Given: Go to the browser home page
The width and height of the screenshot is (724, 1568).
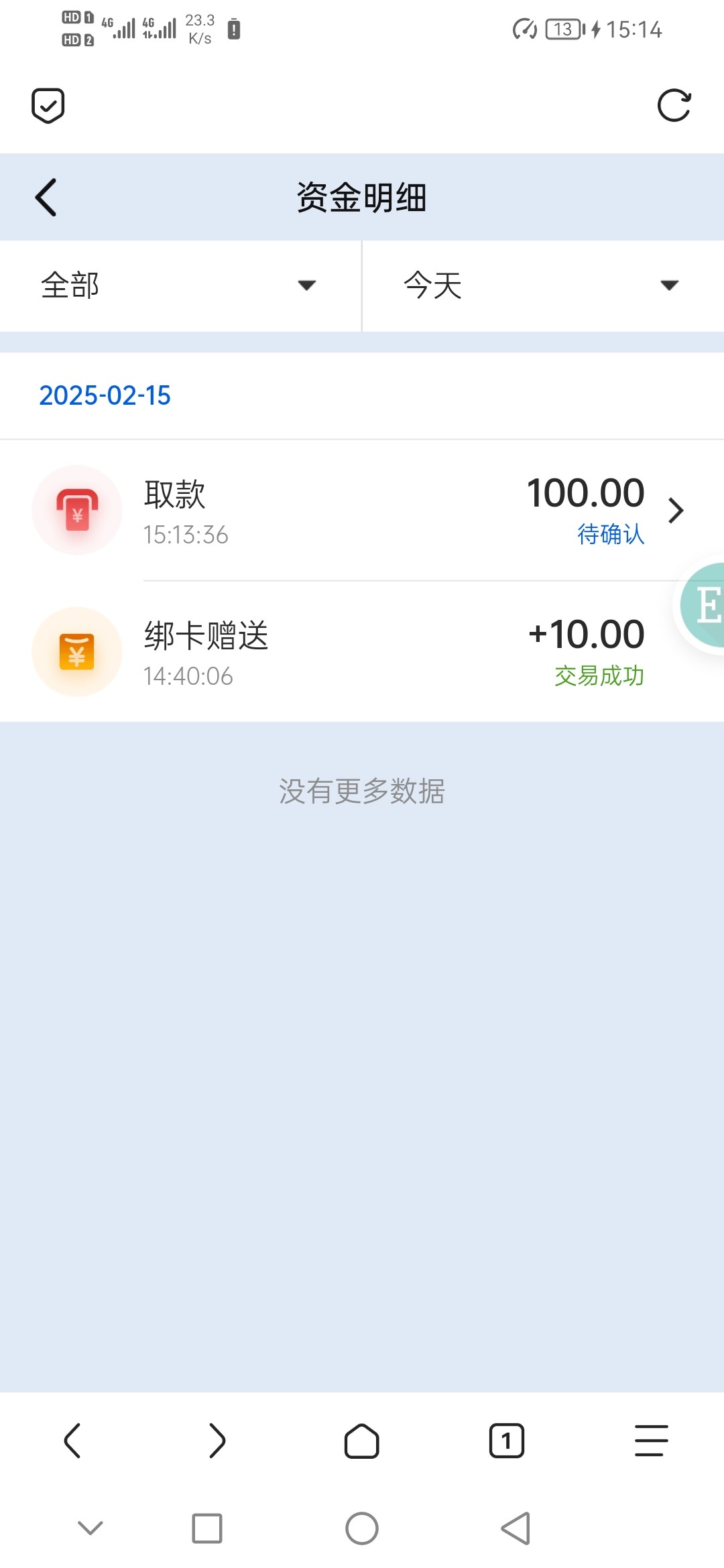Looking at the screenshot, I should click(362, 1441).
